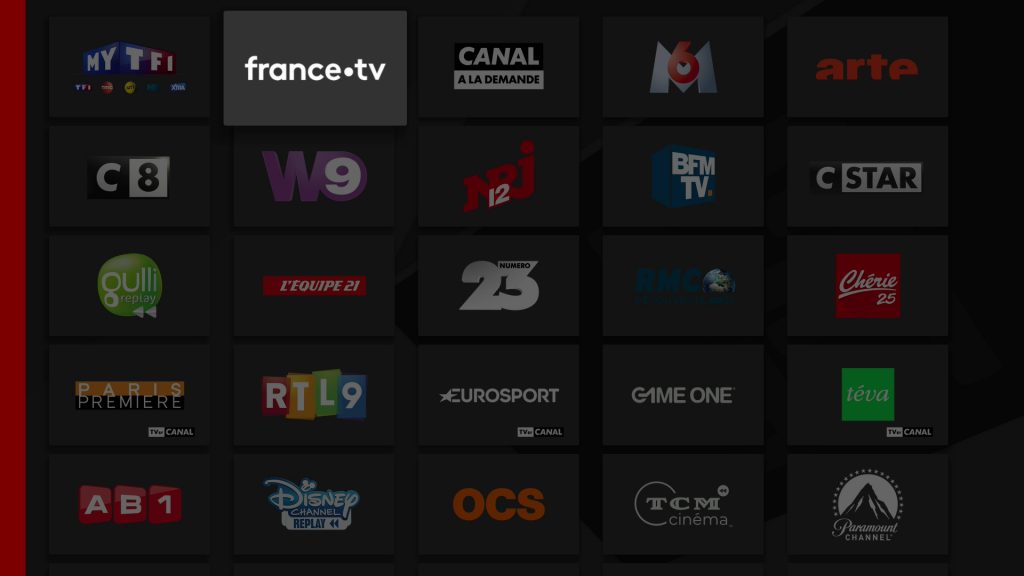Select the Paris Première tile

pos(129,395)
